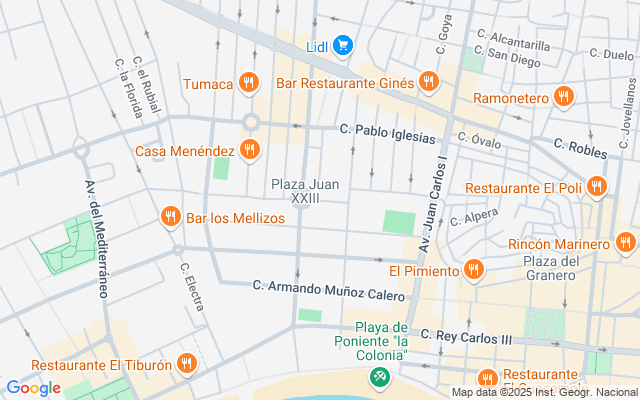Open the Ramonetero restaurant pin
The height and width of the screenshot is (400, 640).
click(564, 98)
